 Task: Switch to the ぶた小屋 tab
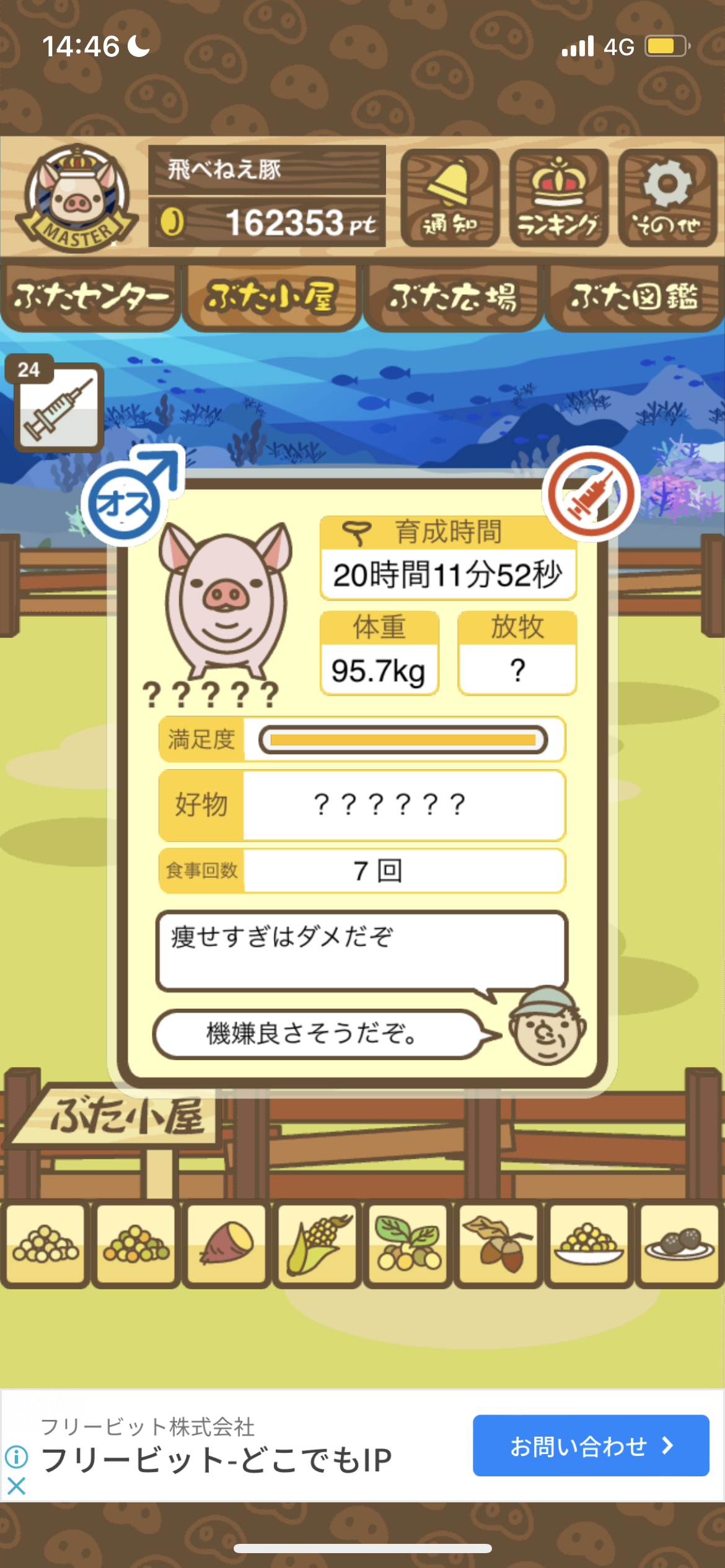[271, 298]
